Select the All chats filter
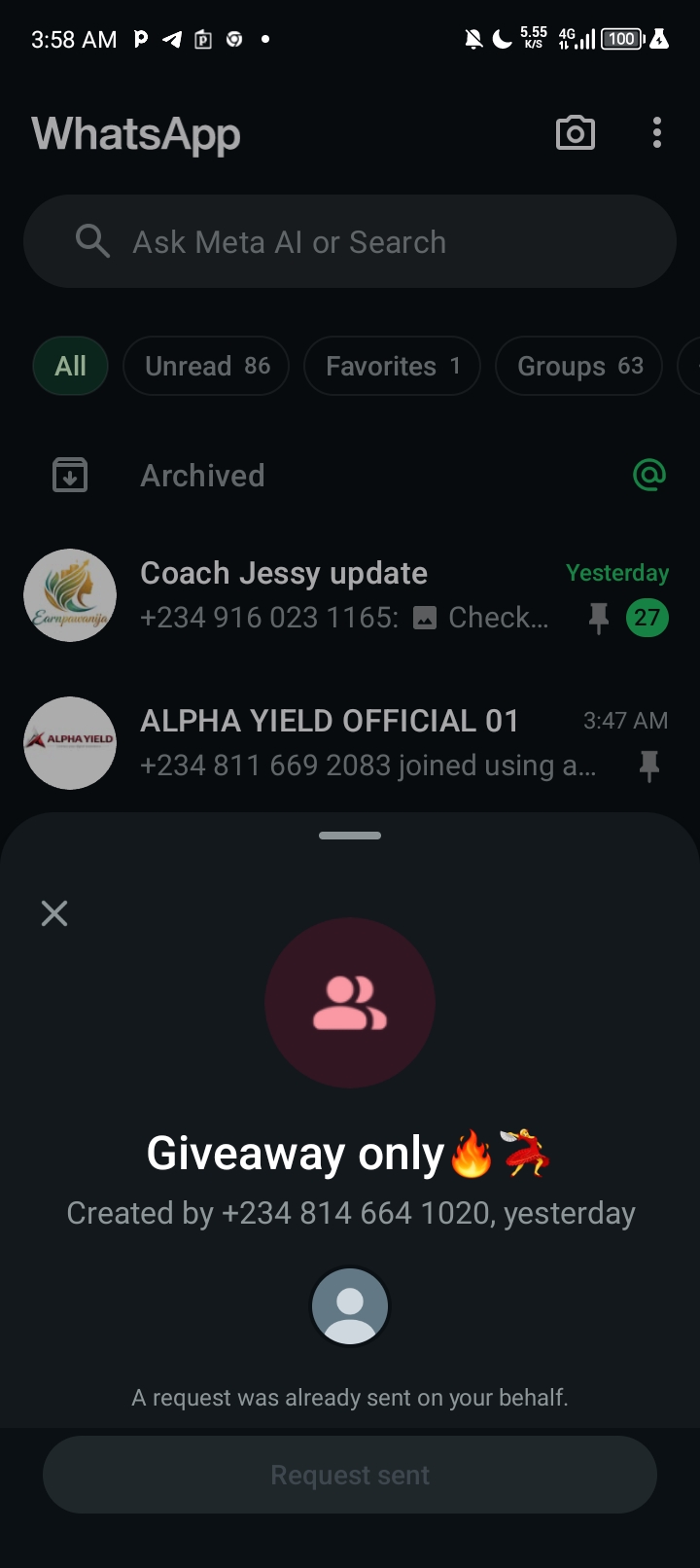The width and height of the screenshot is (700, 1568). coord(70,367)
